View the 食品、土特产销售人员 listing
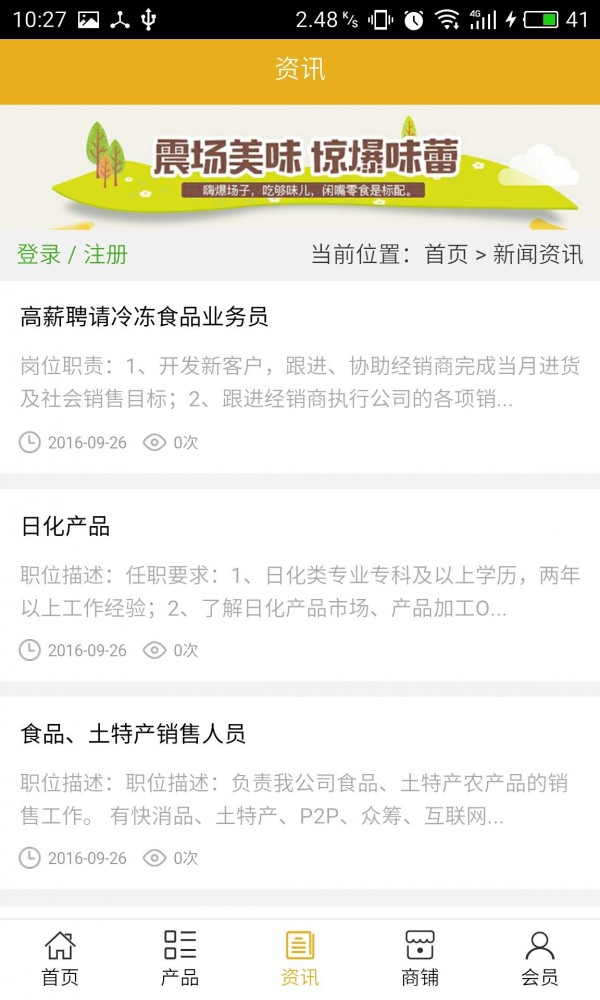 (133, 734)
